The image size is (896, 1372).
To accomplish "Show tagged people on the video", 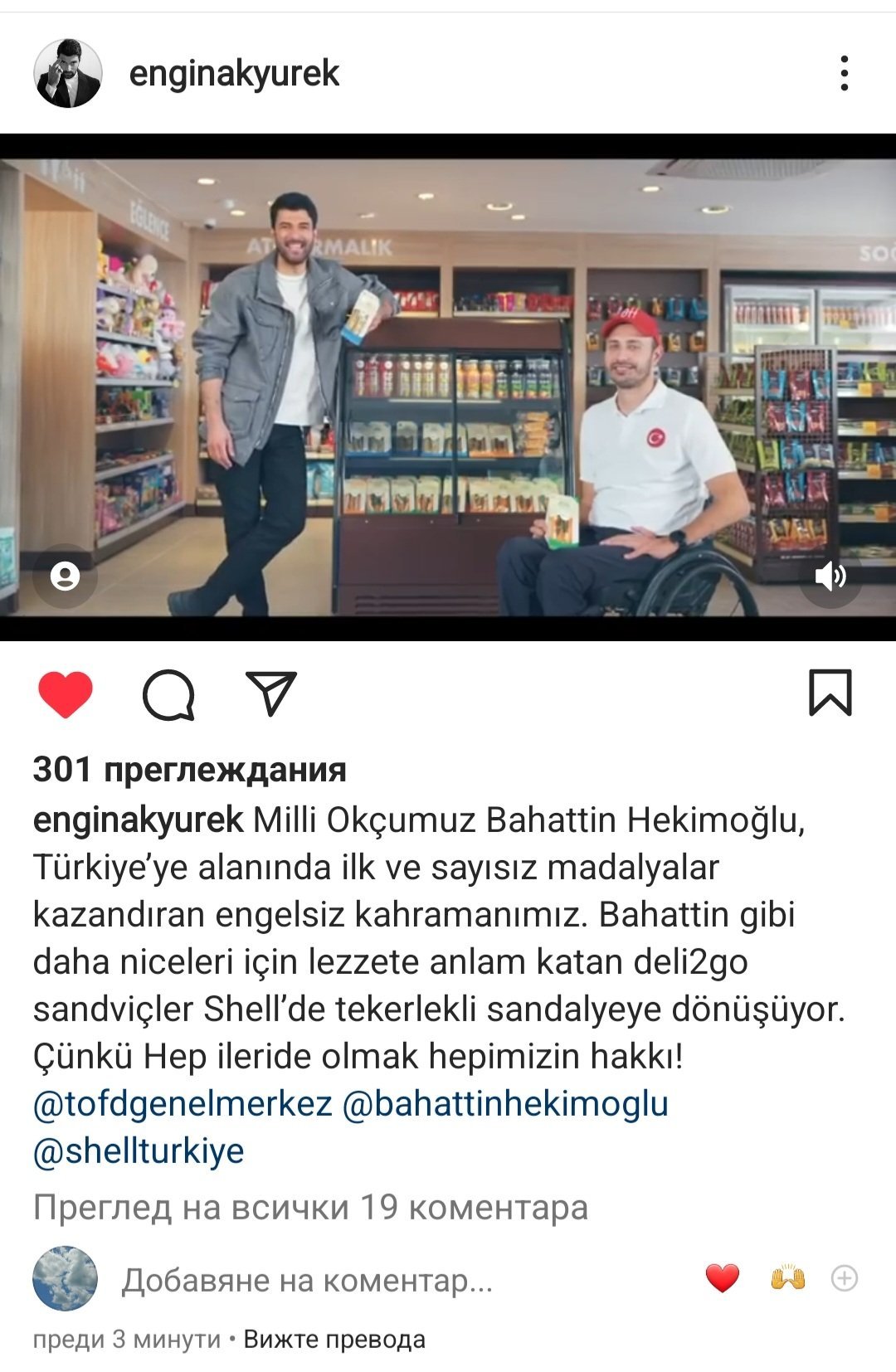I will (x=65, y=576).
